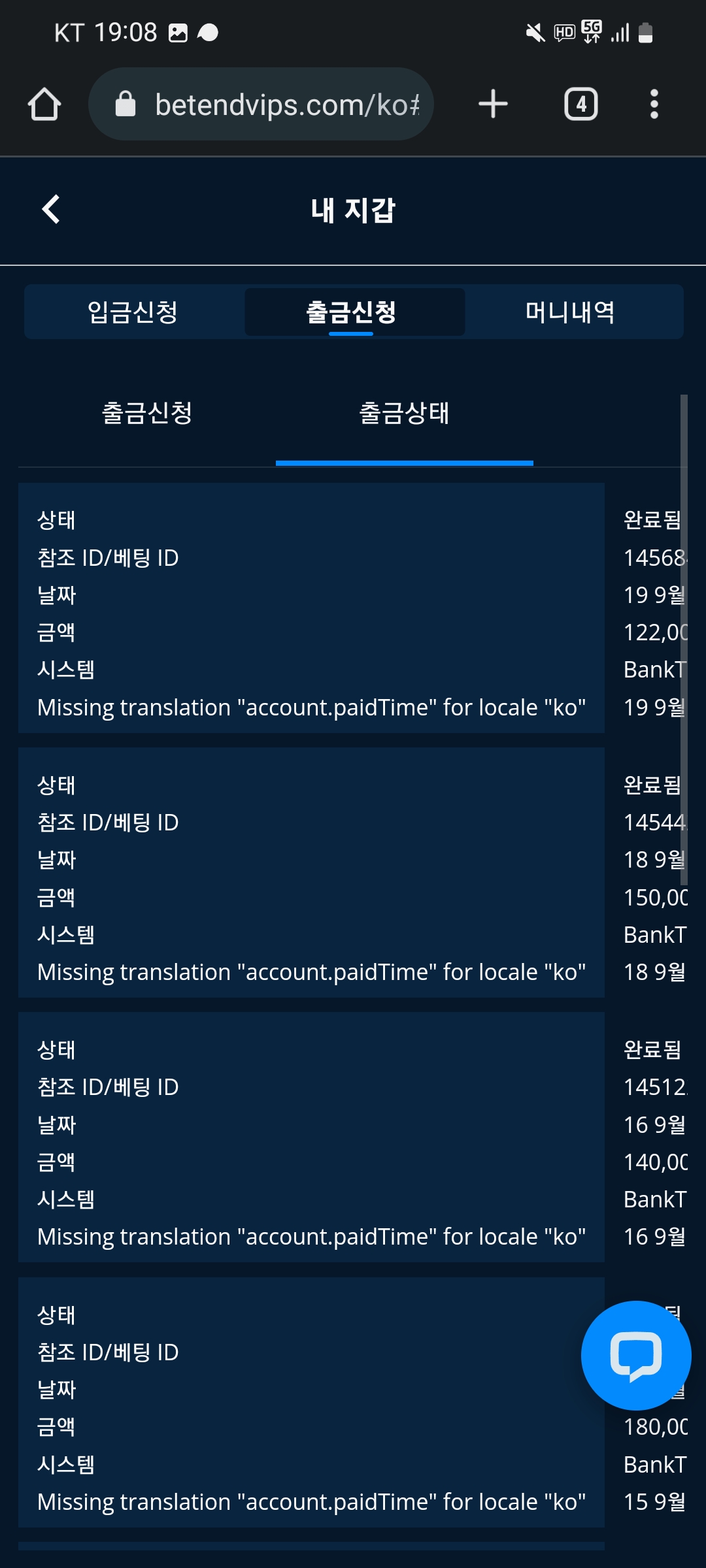Open a new browser tab
The image size is (706, 1568).
pos(493,105)
